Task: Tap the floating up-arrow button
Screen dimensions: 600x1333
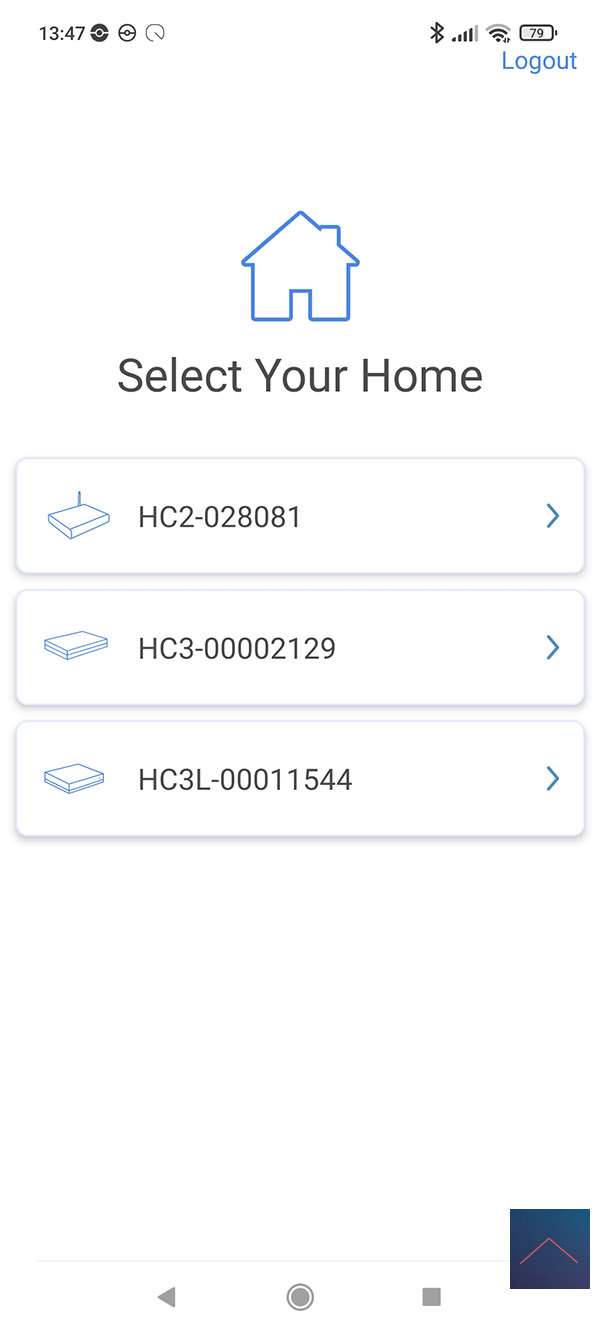Action: pos(549,1248)
